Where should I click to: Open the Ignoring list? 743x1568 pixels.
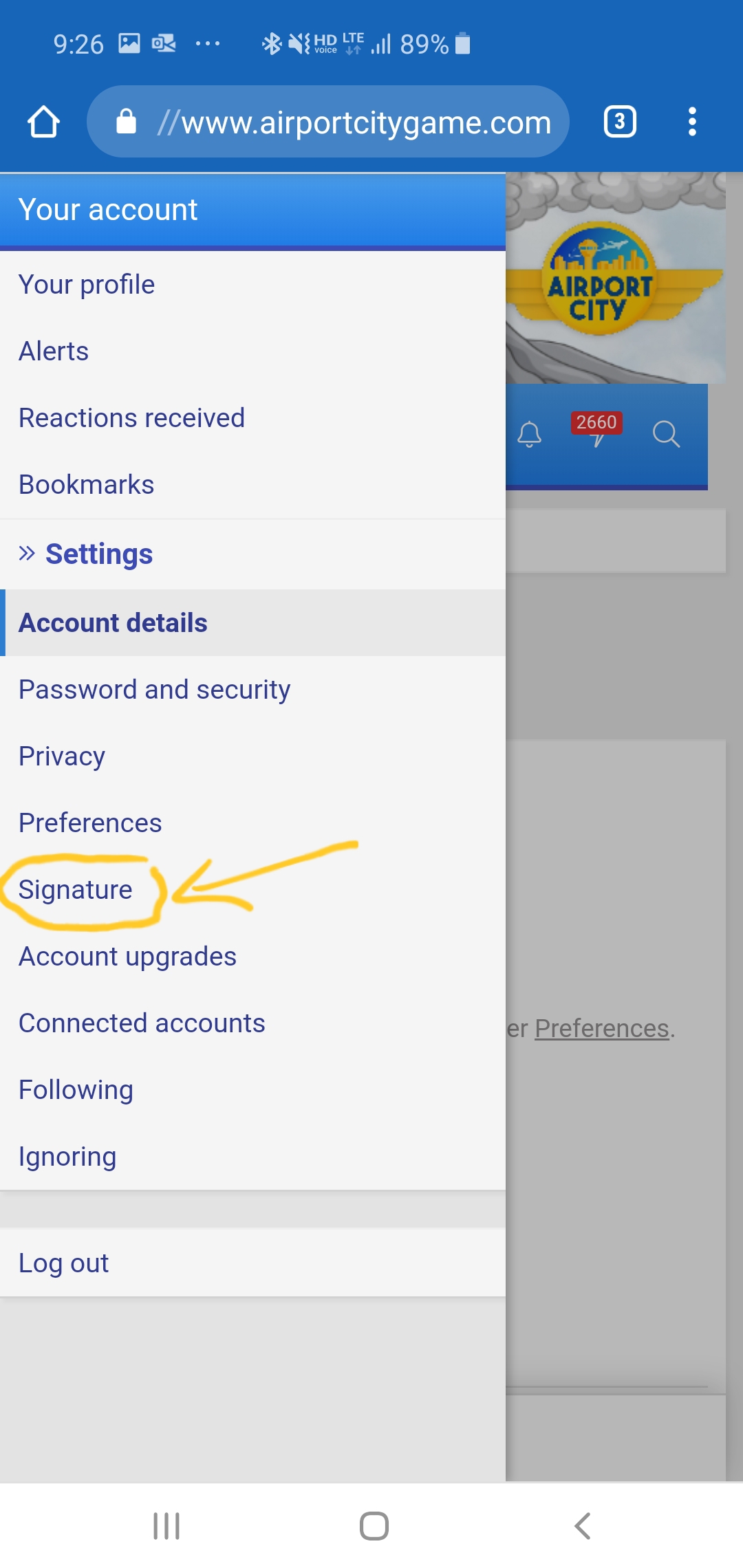[x=67, y=1157]
